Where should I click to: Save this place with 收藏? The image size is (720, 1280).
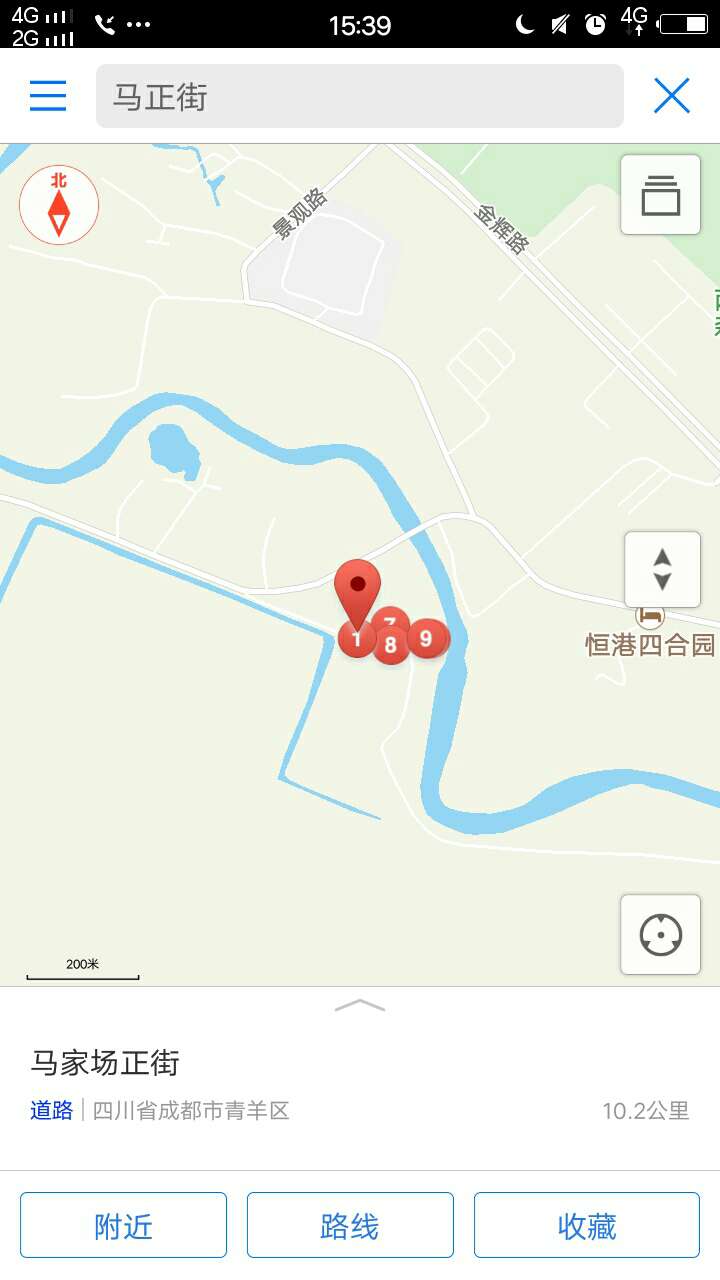pyautogui.click(x=587, y=1225)
